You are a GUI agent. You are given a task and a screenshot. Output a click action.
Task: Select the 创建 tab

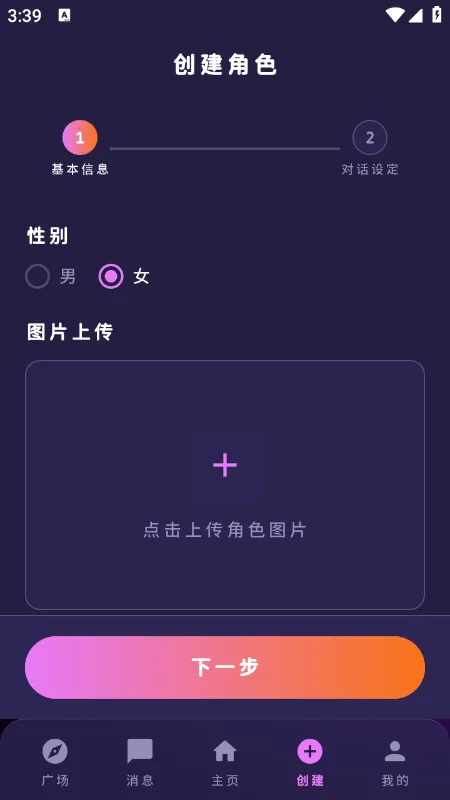310,762
